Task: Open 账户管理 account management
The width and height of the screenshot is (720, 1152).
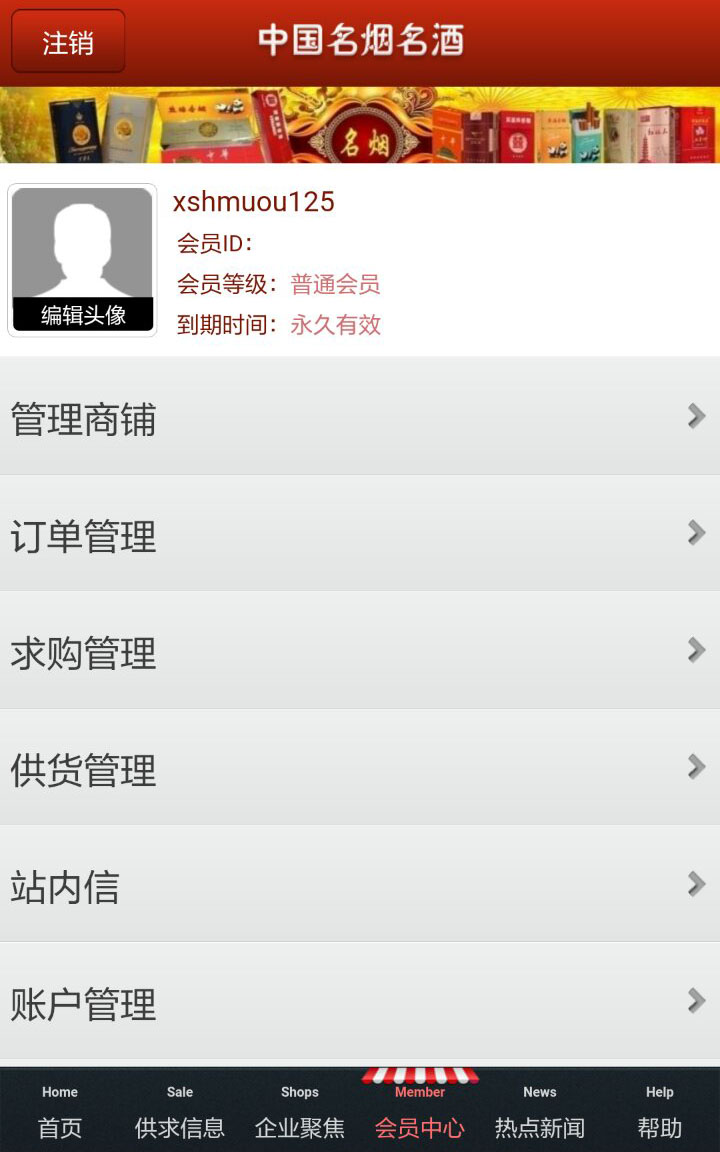Action: [360, 1003]
